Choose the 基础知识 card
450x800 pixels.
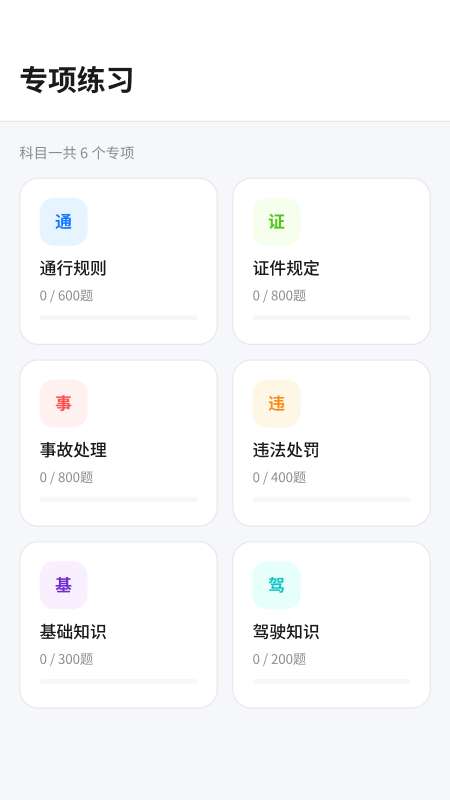(x=118, y=625)
